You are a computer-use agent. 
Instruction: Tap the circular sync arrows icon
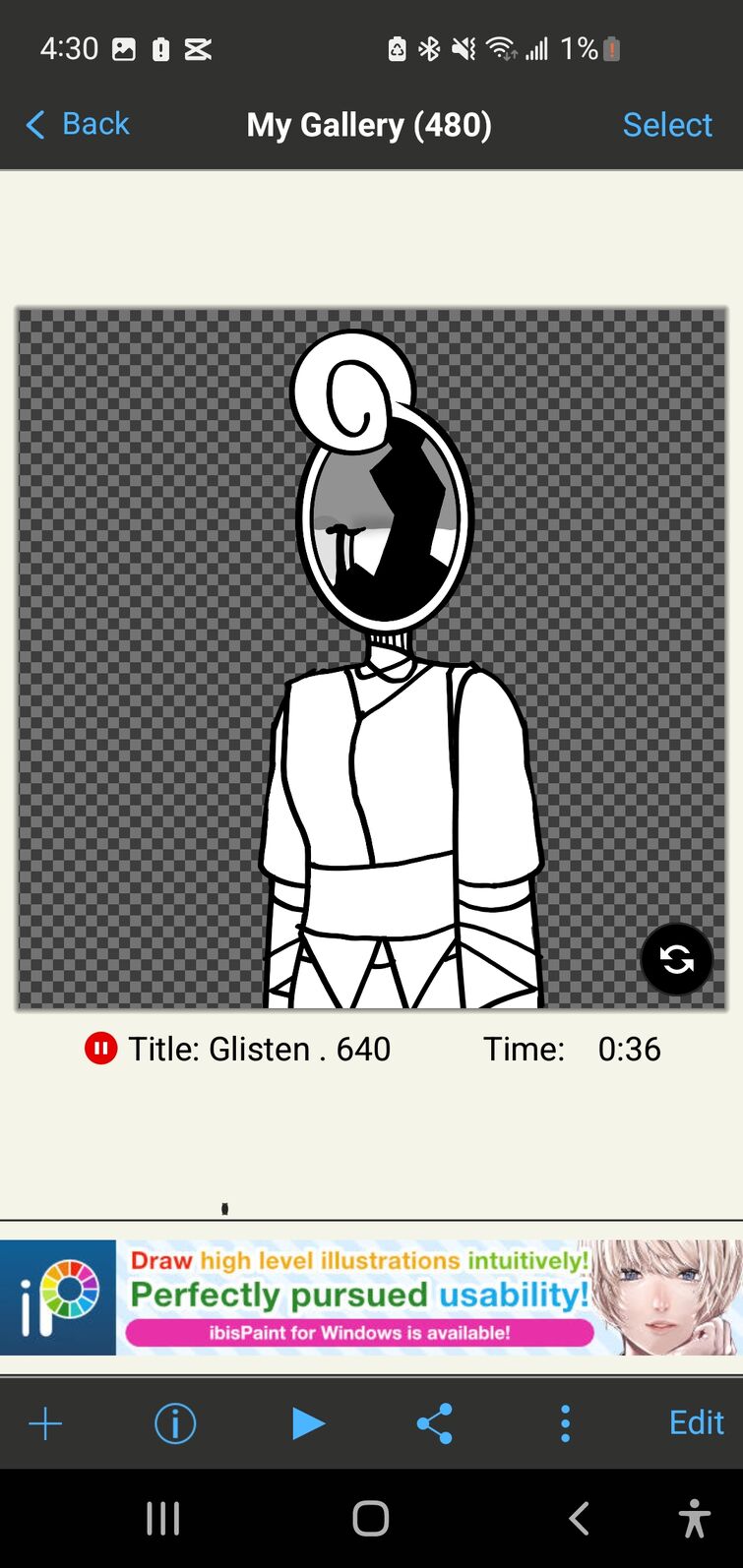[x=676, y=959]
